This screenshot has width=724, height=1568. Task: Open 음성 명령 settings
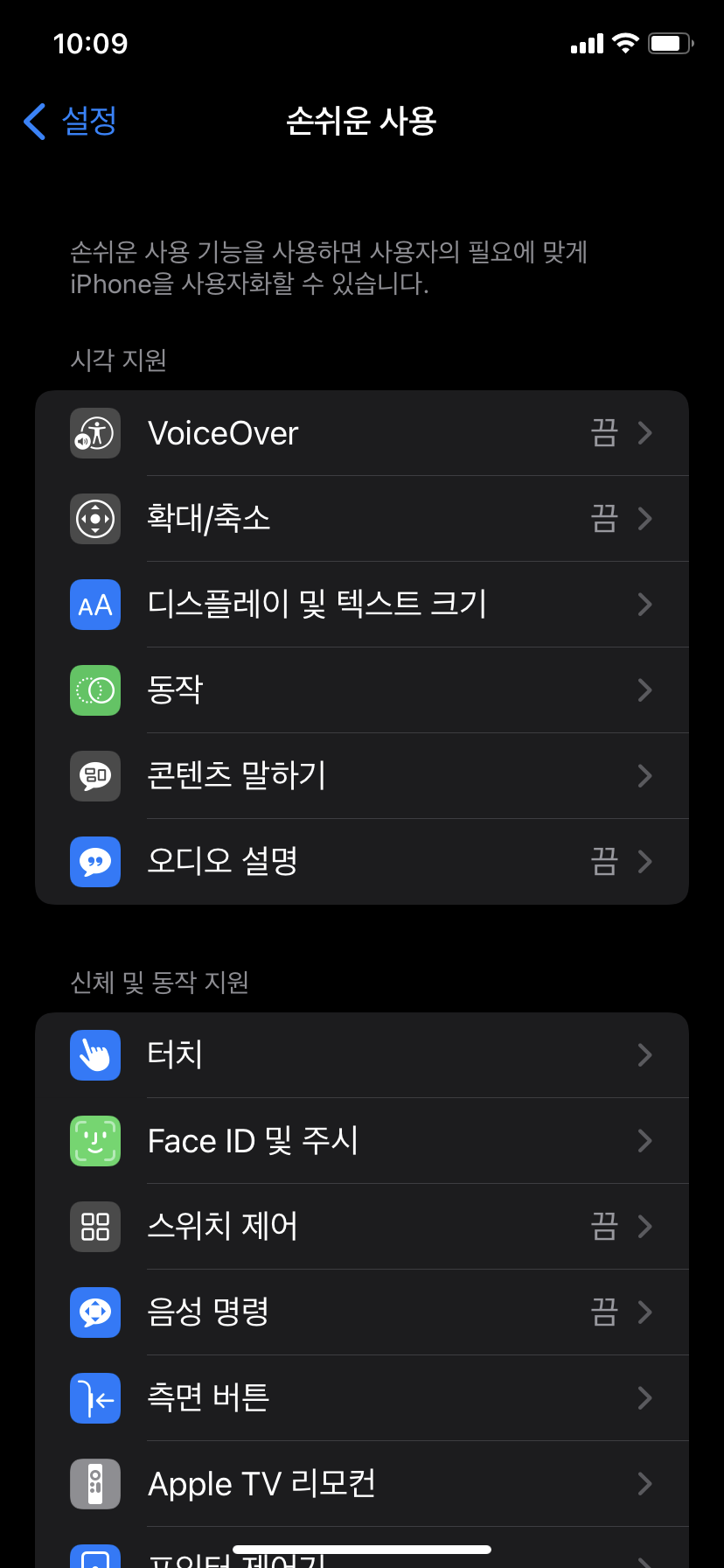[x=362, y=1312]
